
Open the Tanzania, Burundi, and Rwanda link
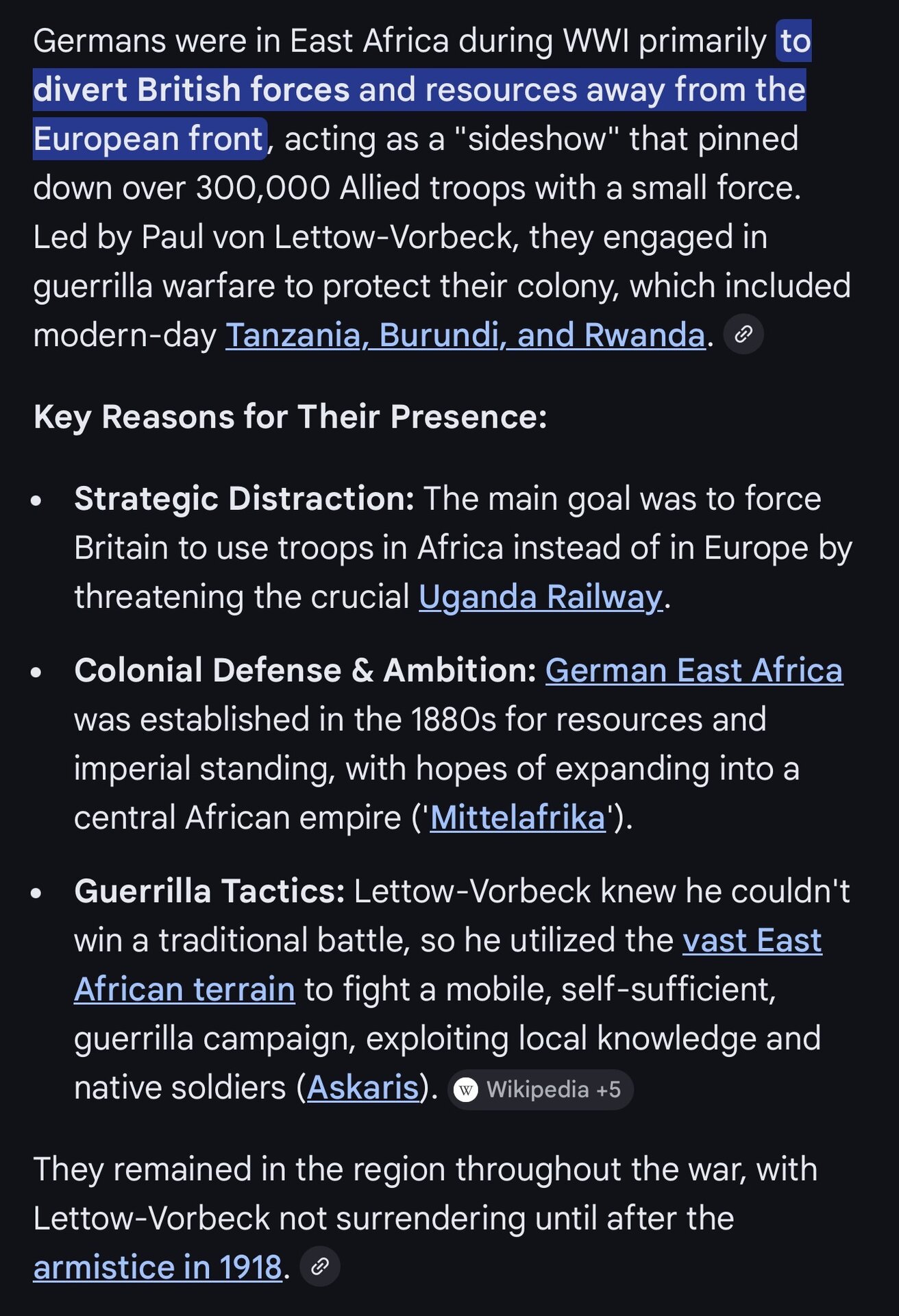465,336
